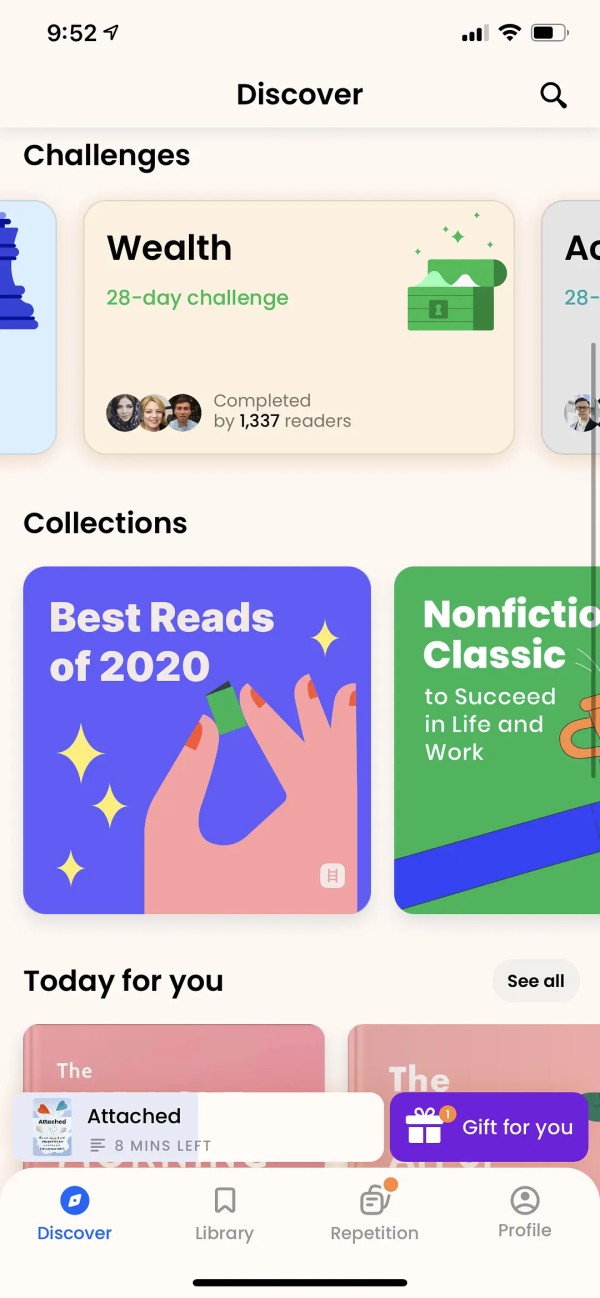The height and width of the screenshot is (1298, 600).
Task: Claim the Gift for you
Action: [489, 1127]
